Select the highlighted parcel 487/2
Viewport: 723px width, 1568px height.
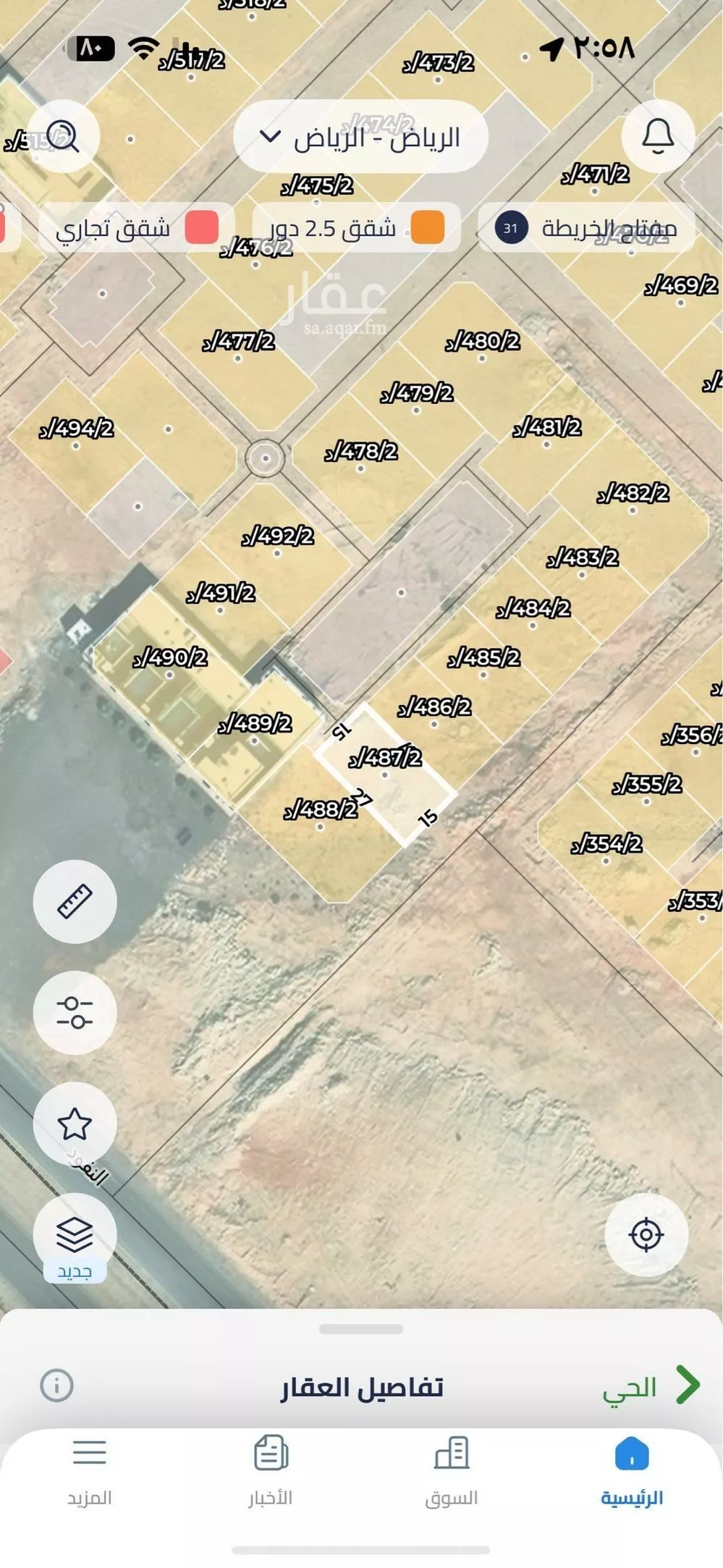[x=385, y=775]
